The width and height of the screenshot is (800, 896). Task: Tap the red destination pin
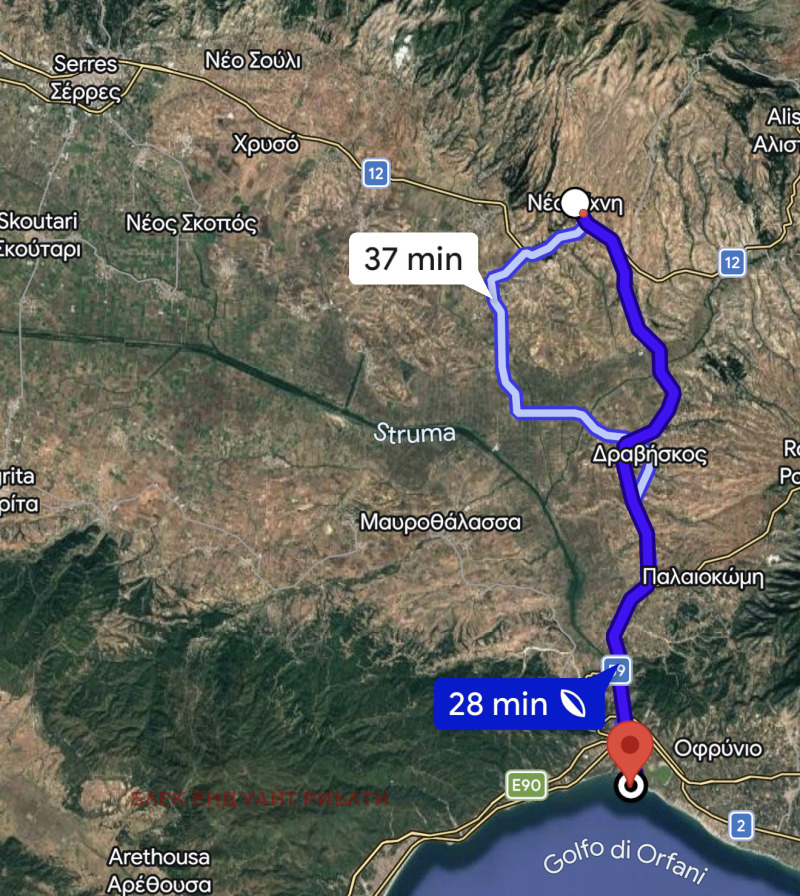[630, 752]
